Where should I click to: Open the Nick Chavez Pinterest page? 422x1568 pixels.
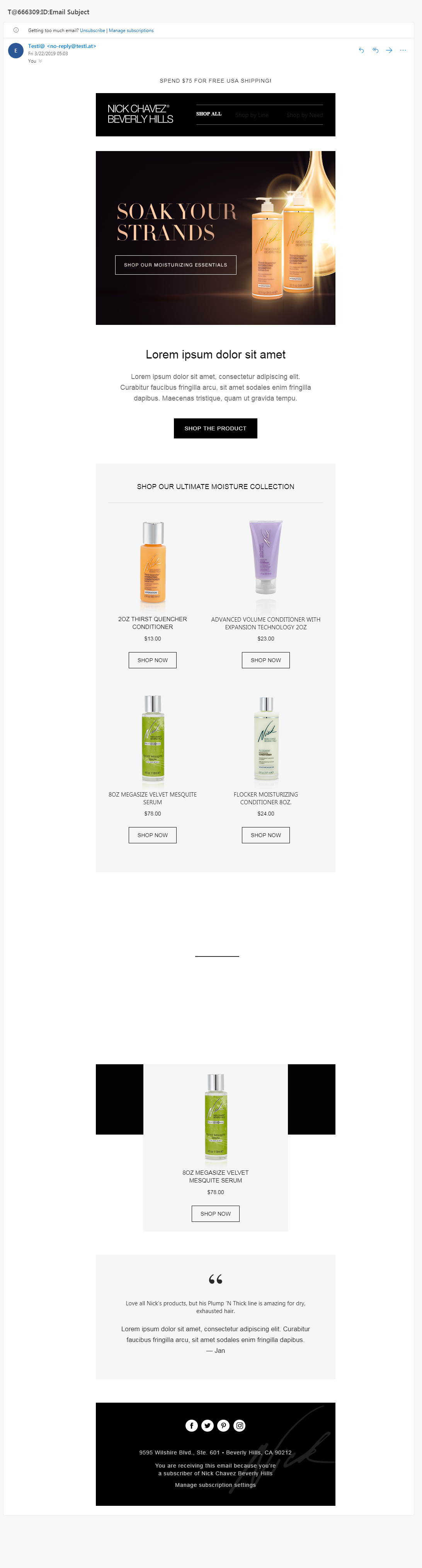[x=223, y=1425]
